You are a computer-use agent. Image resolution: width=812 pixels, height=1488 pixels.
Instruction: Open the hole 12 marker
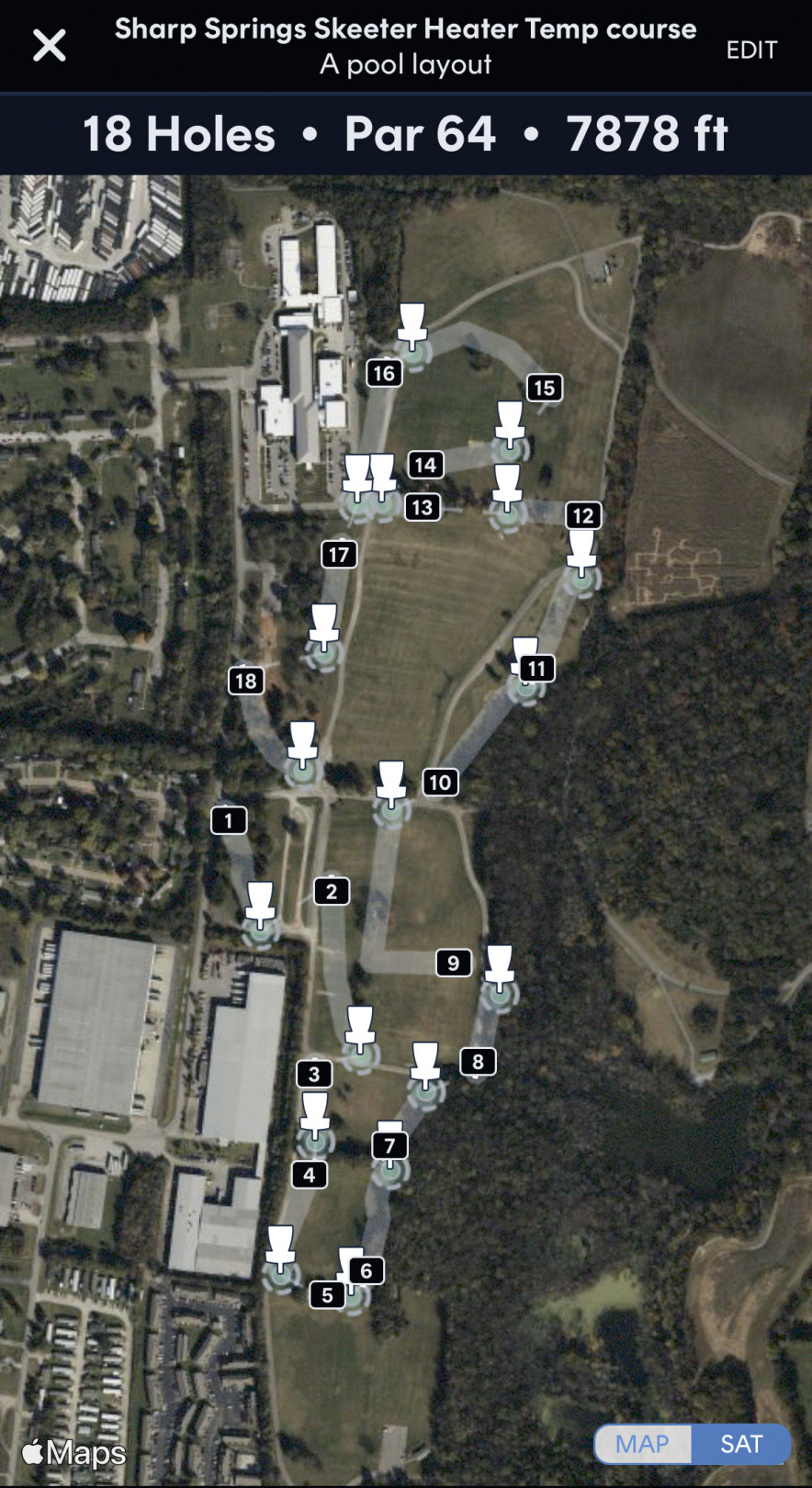click(583, 515)
